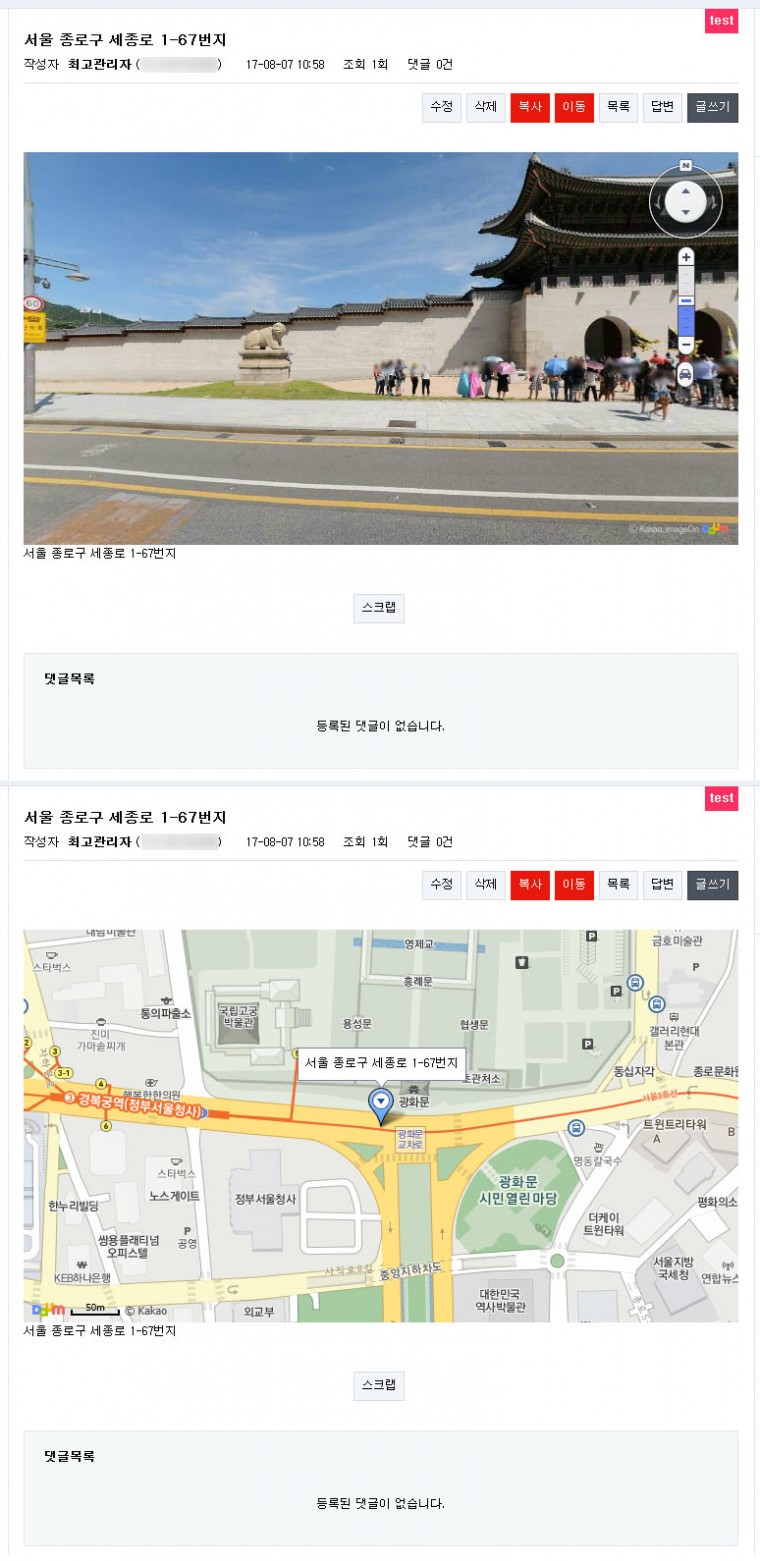Image resolution: width=760 pixels, height=1561 pixels.
Task: Zoom out with the street view minus button
Action: 685,344
